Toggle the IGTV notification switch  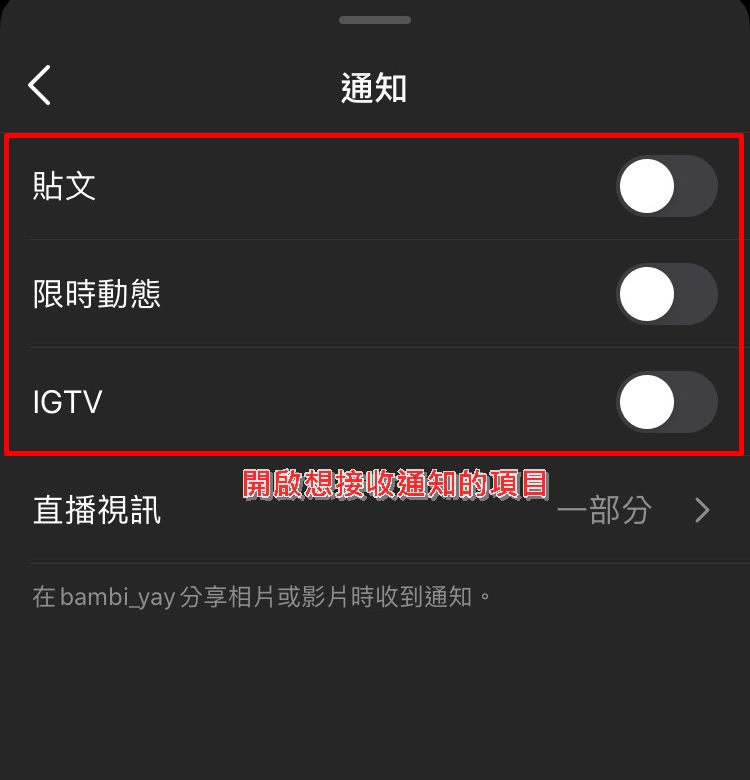pyautogui.click(x=666, y=402)
